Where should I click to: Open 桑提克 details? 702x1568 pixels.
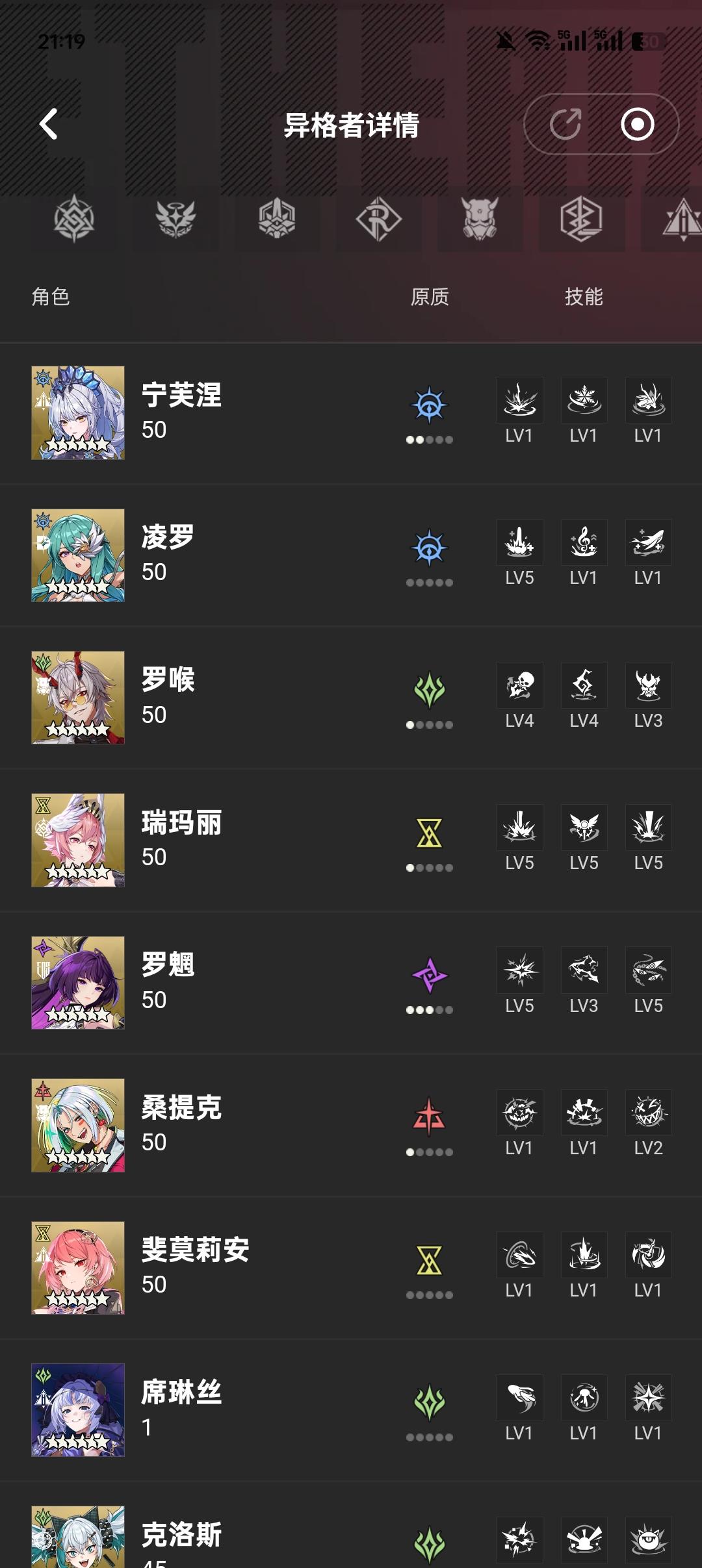(x=351, y=1125)
